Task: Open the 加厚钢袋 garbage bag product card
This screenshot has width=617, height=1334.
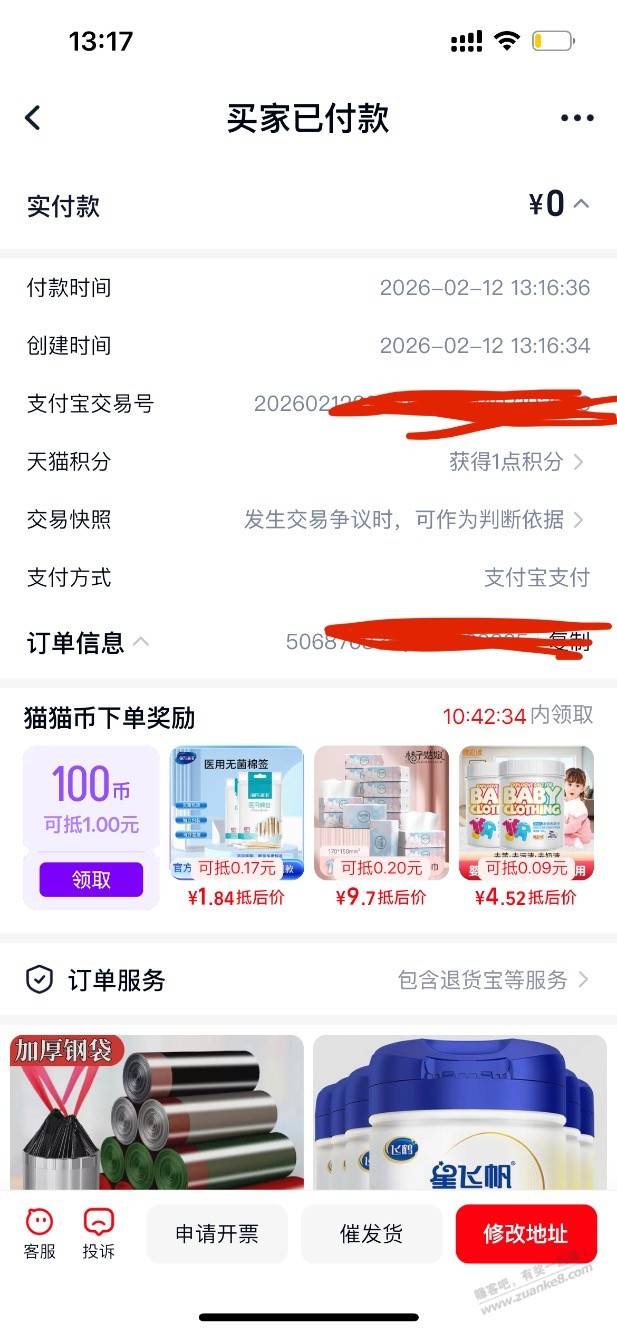Action: [x=157, y=1110]
